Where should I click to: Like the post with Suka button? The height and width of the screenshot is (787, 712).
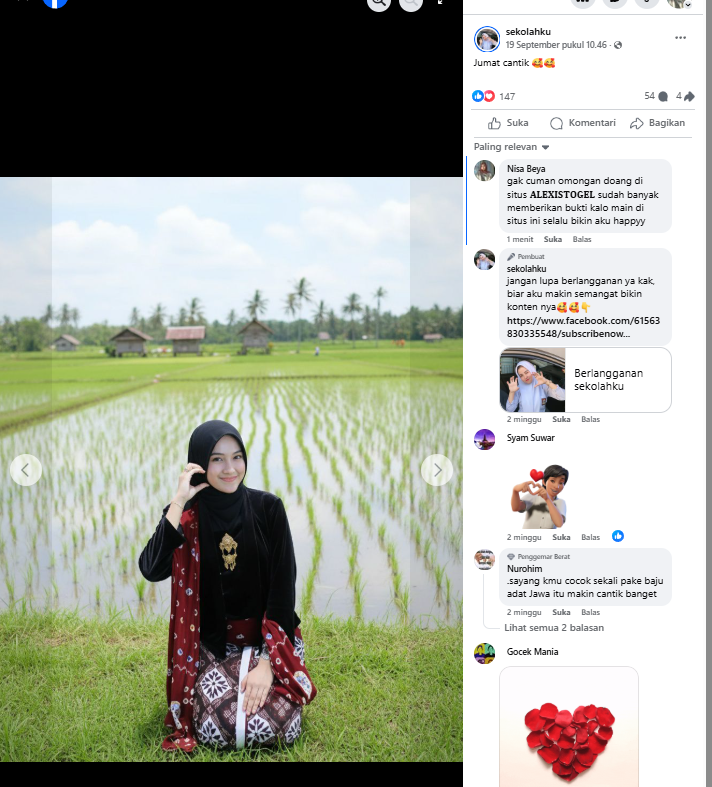(x=508, y=123)
